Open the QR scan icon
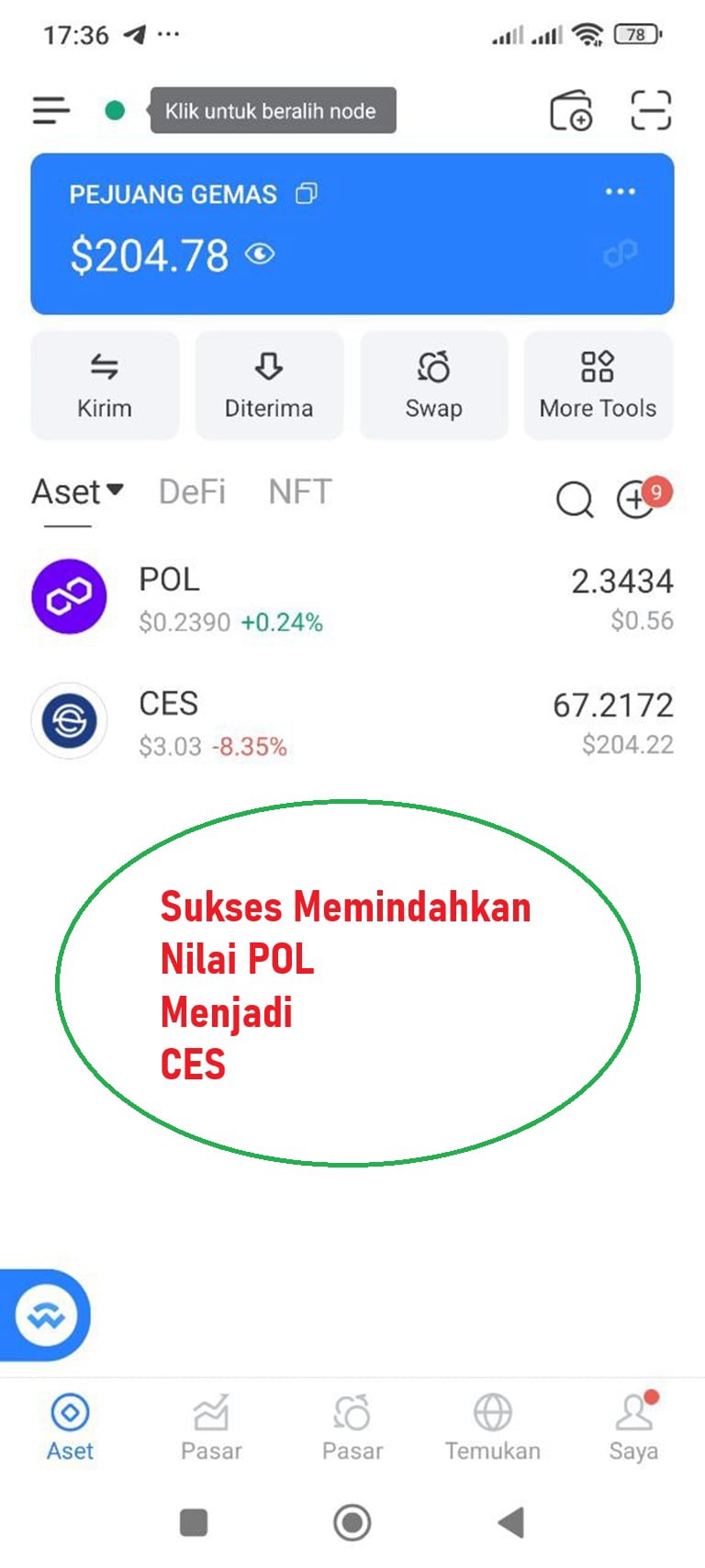This screenshot has height=1568, width=705. pos(651,111)
